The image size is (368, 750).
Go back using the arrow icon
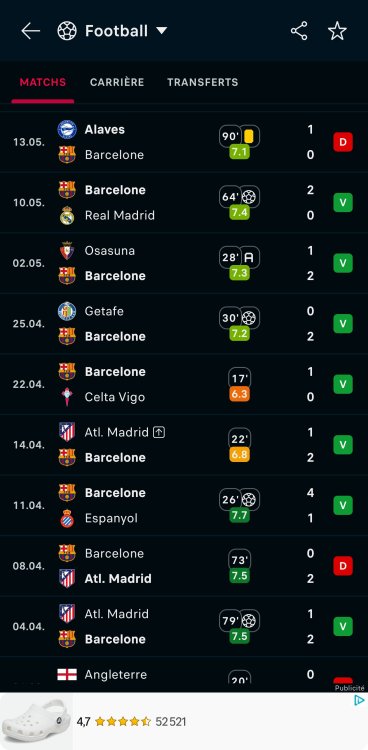[31, 31]
